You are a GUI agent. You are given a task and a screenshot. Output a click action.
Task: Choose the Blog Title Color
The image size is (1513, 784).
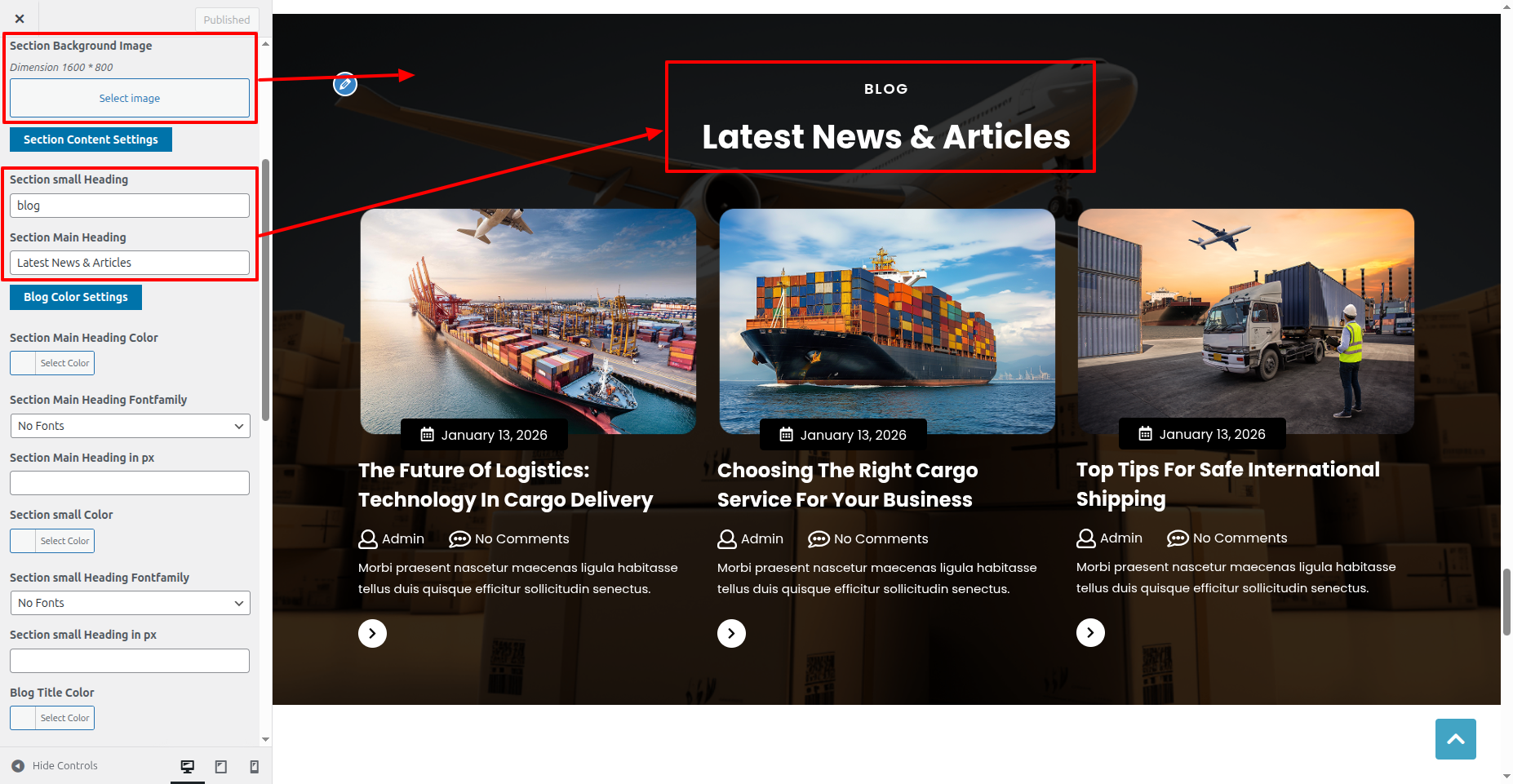click(52, 718)
